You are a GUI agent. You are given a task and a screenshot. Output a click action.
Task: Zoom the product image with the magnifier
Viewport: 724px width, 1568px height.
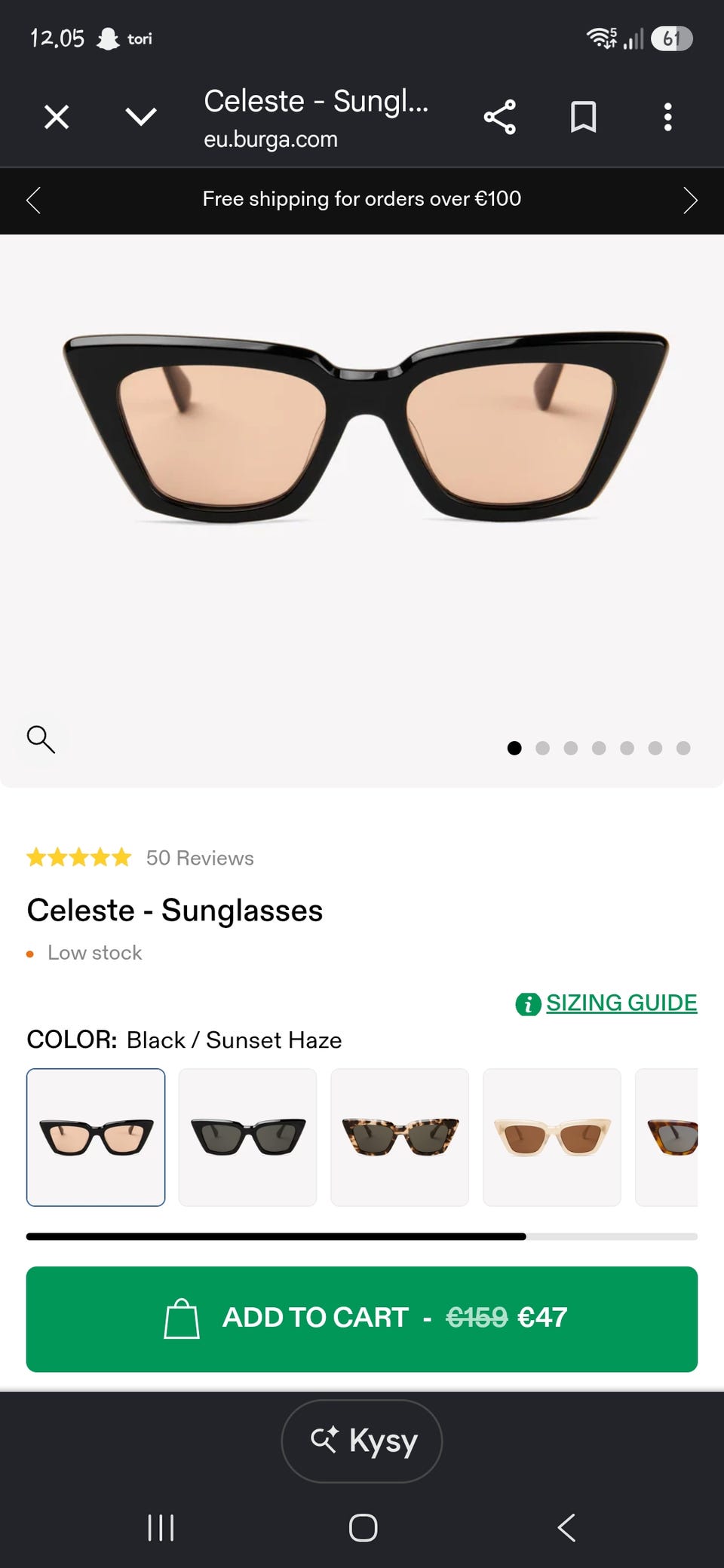click(41, 740)
